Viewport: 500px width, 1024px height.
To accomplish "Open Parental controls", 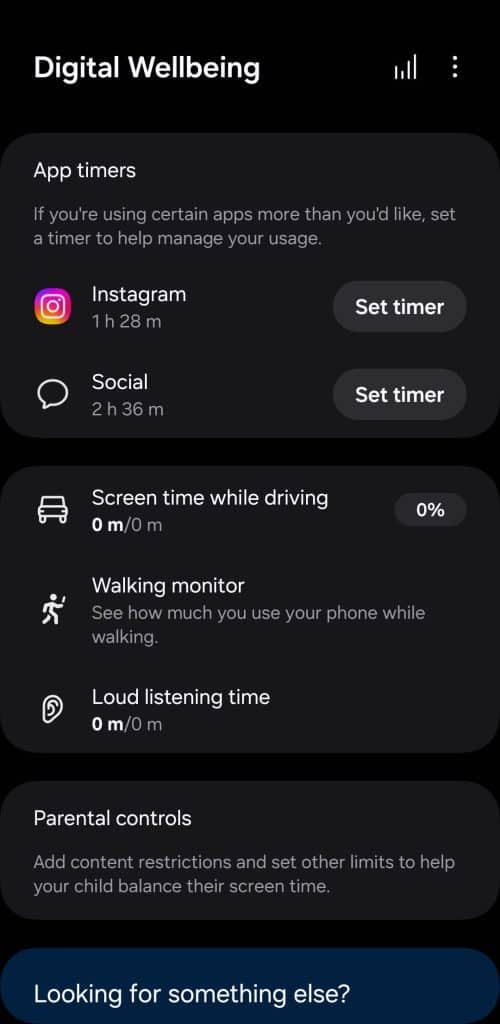I will tap(250, 851).
